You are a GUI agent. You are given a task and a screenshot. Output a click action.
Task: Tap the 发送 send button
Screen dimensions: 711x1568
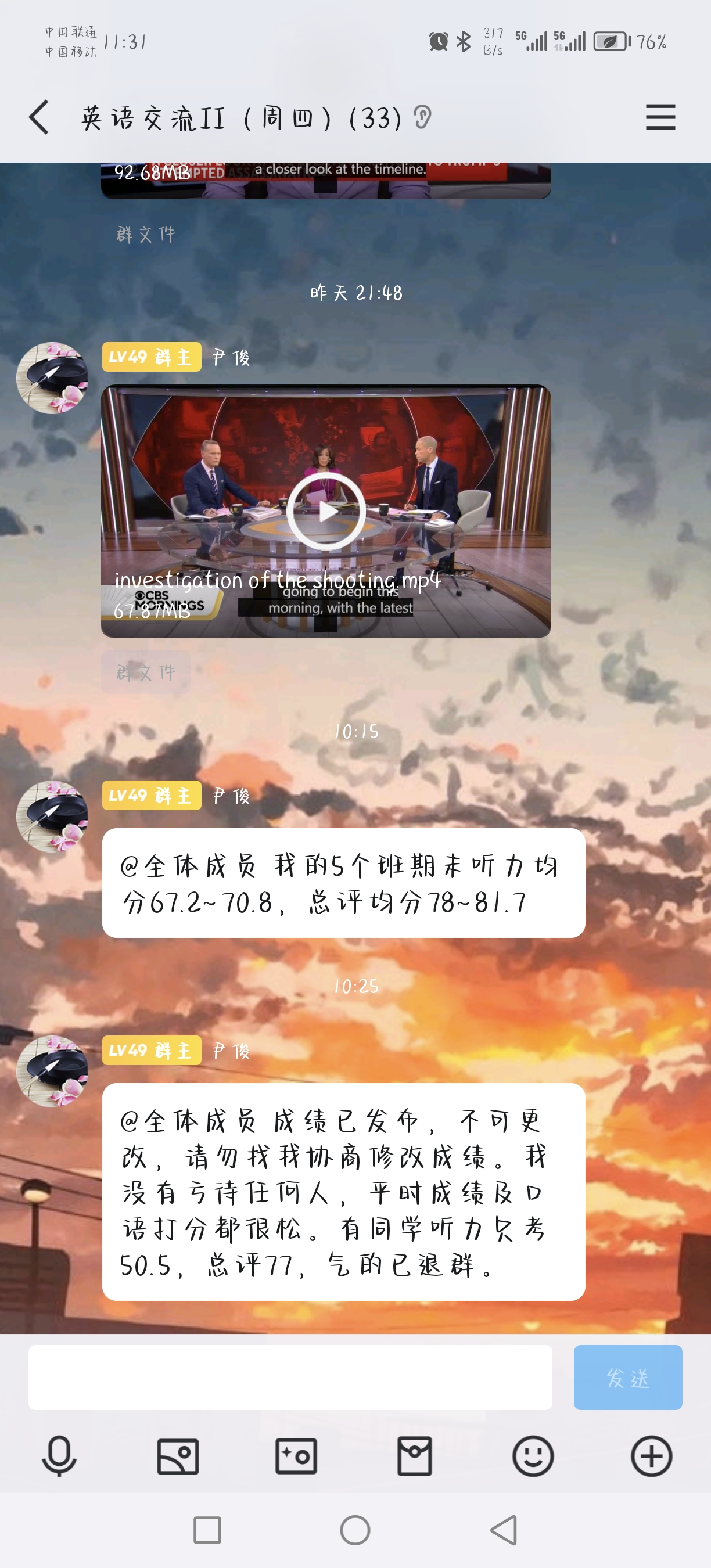pyautogui.click(x=627, y=1377)
